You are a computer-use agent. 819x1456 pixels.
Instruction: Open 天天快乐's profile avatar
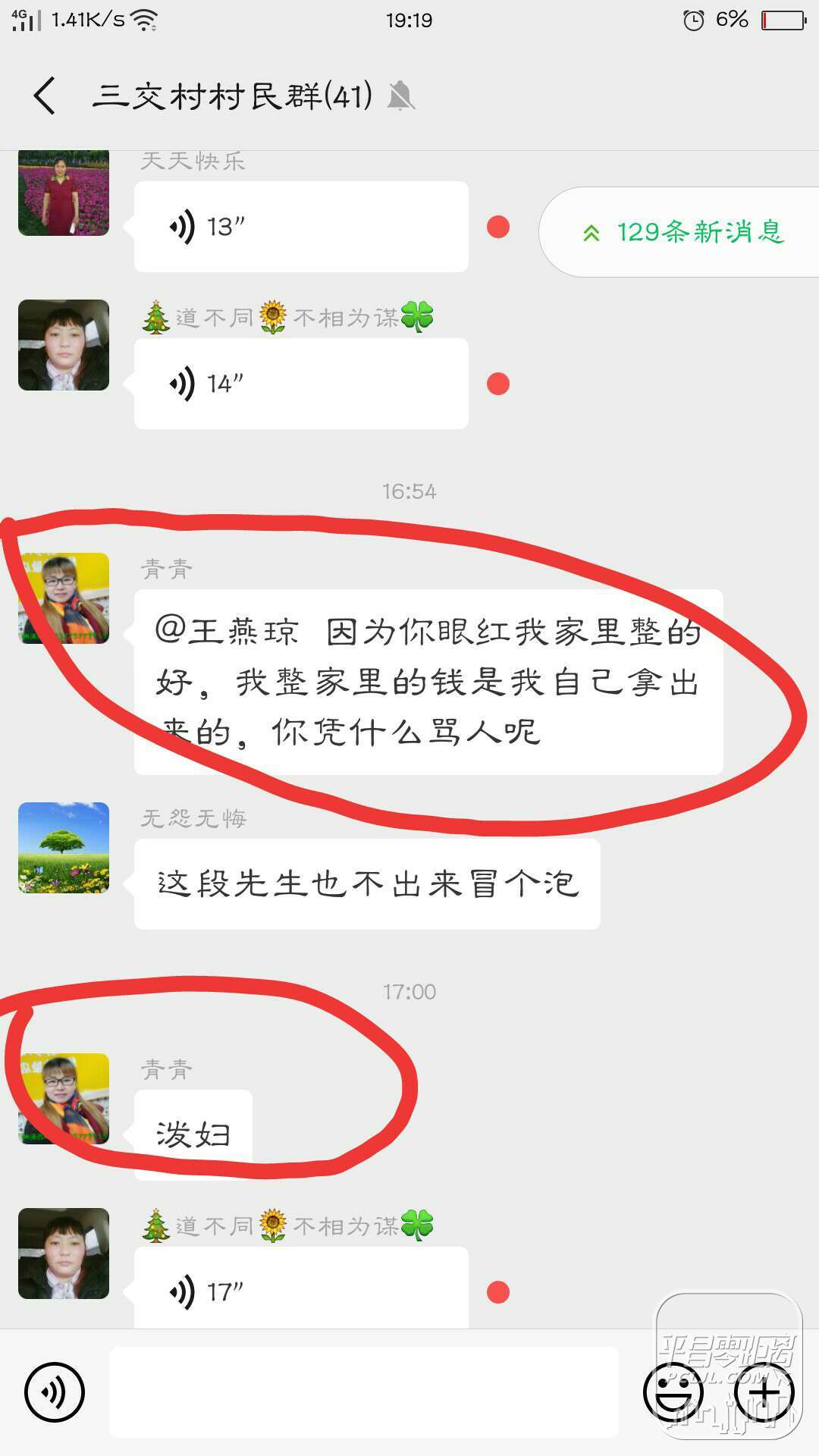click(64, 193)
